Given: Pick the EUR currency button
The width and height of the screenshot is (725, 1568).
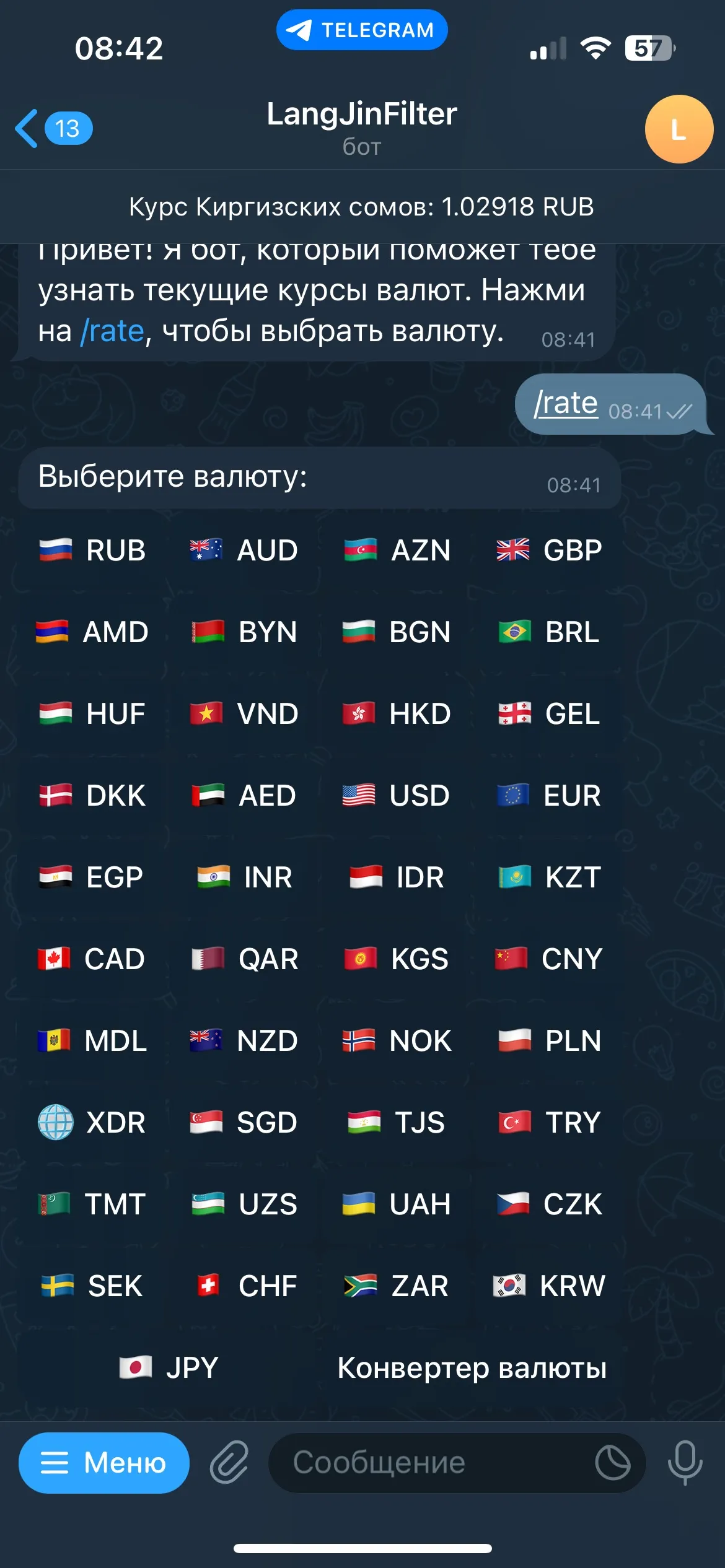Looking at the screenshot, I should [x=549, y=796].
